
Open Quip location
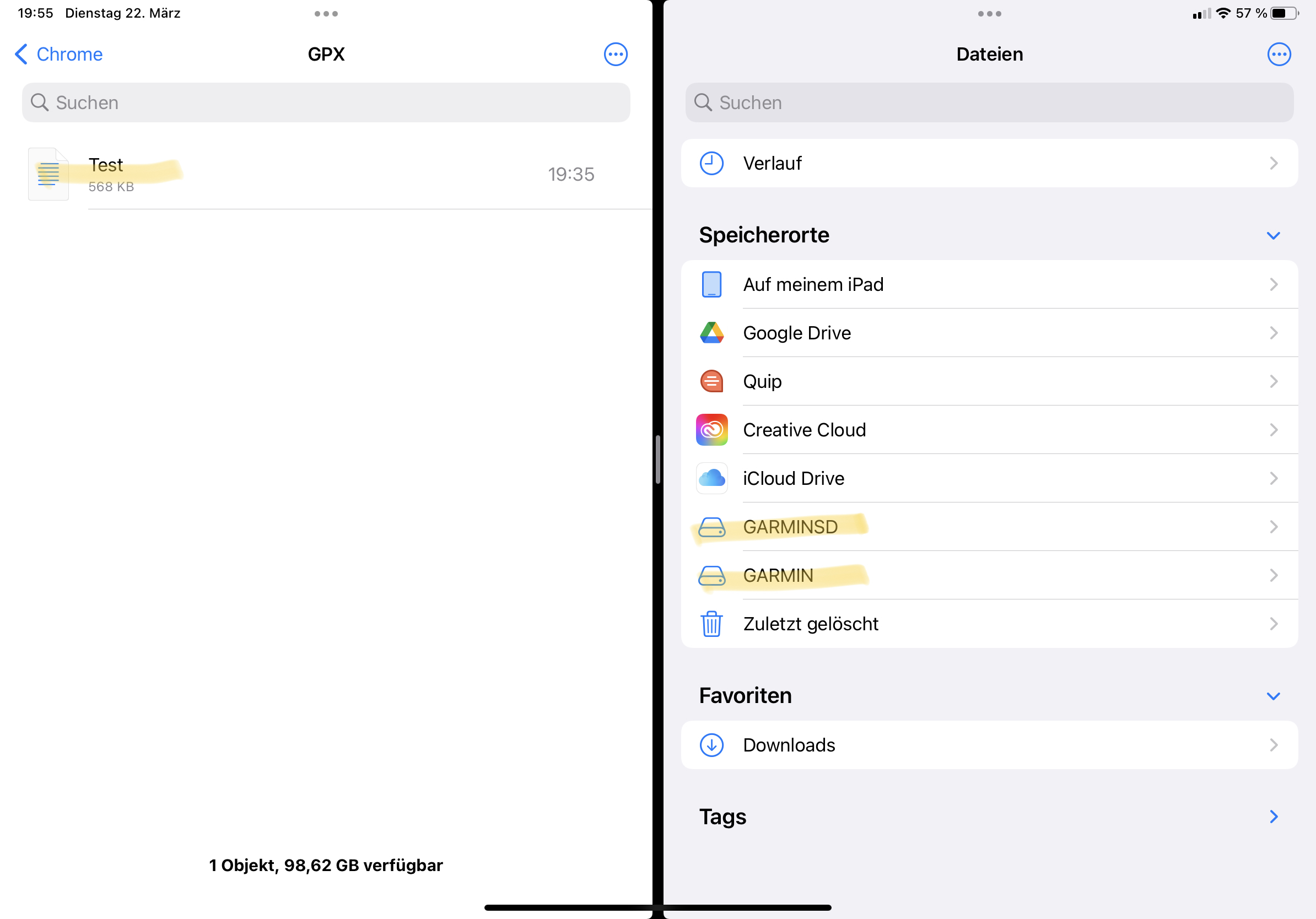click(989, 382)
